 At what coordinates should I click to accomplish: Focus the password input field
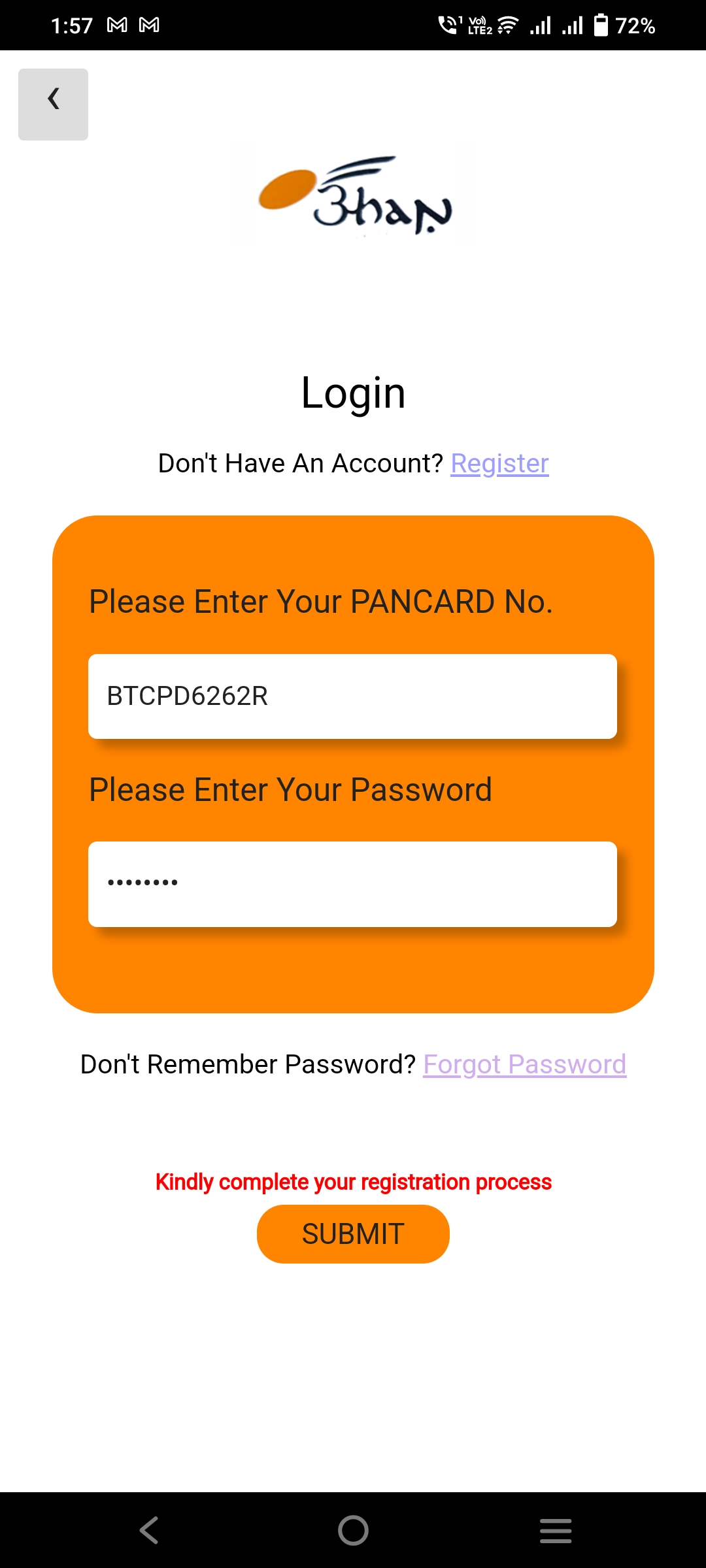pos(352,884)
